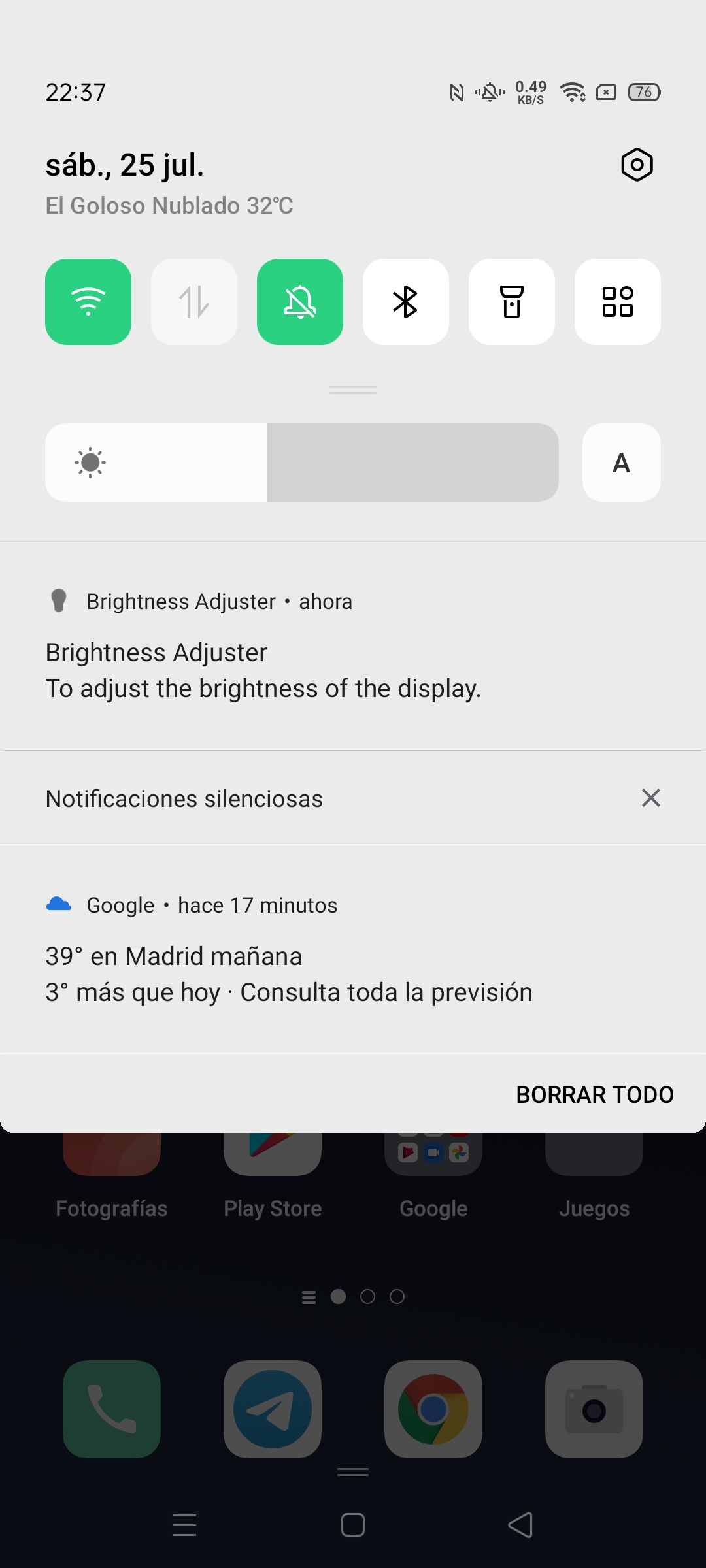Viewport: 706px width, 1568px height.
Task: Expand the quick settings panel handle
Action: 353,390
